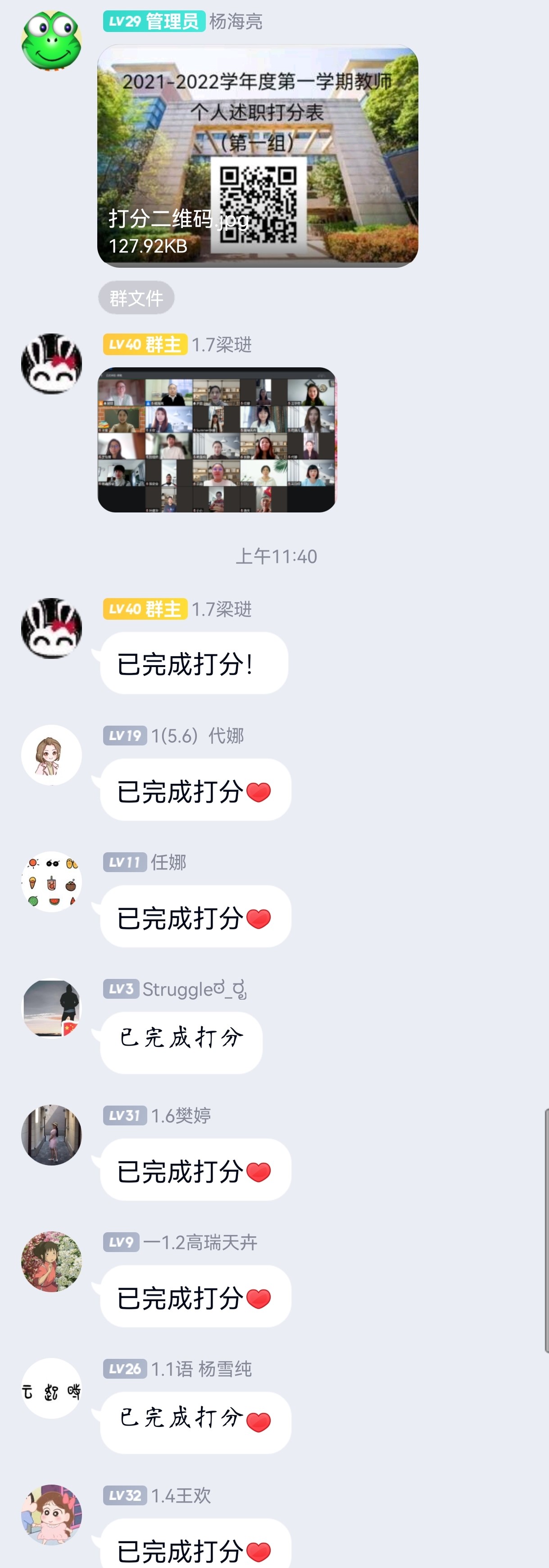Open 1.1语 杨雪纯's avatar

52,1388
